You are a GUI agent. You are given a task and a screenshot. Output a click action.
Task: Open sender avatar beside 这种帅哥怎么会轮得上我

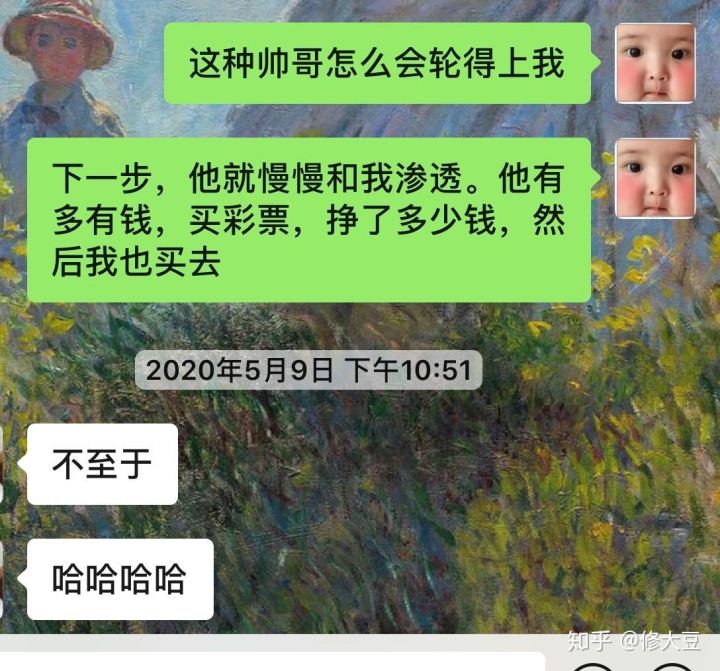(x=655, y=63)
